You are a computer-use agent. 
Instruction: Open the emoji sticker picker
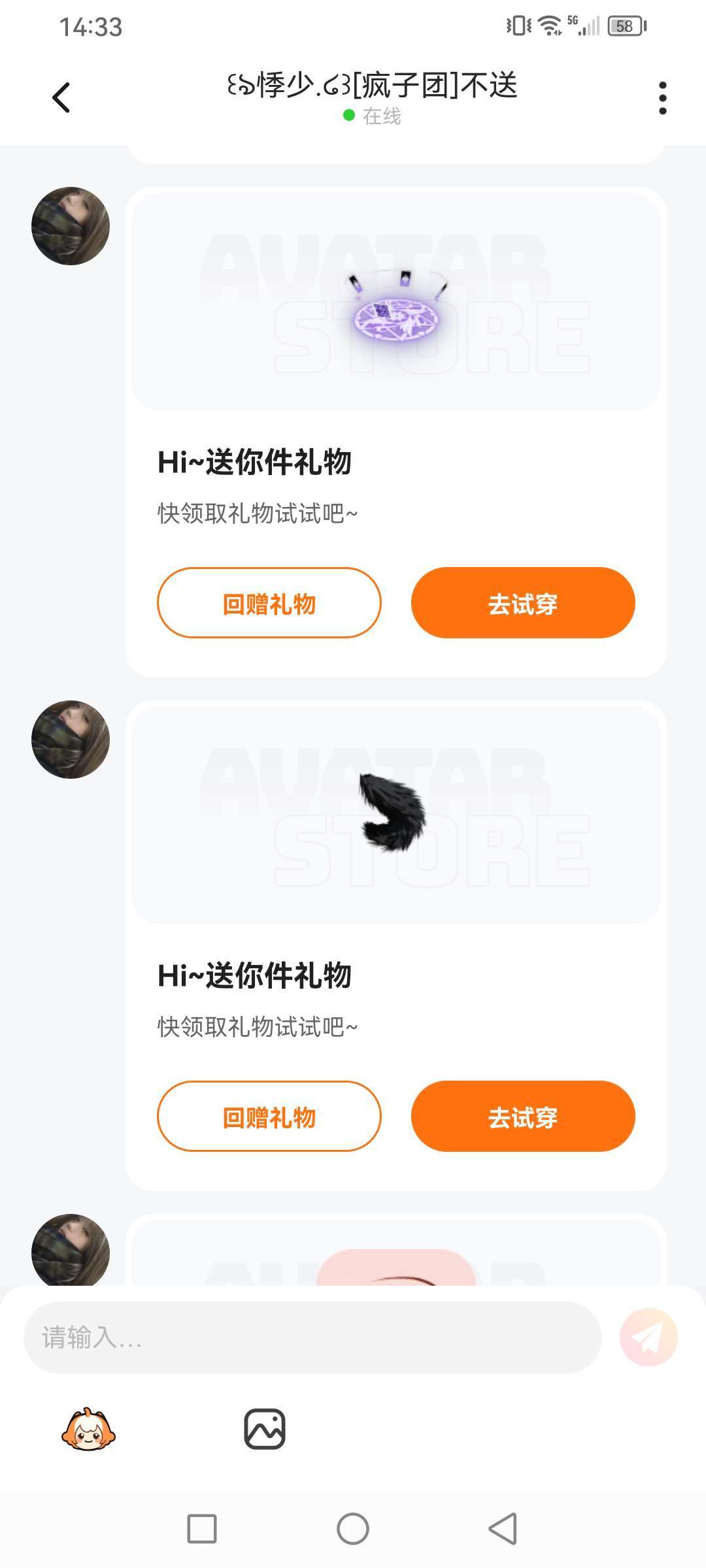tap(88, 1429)
